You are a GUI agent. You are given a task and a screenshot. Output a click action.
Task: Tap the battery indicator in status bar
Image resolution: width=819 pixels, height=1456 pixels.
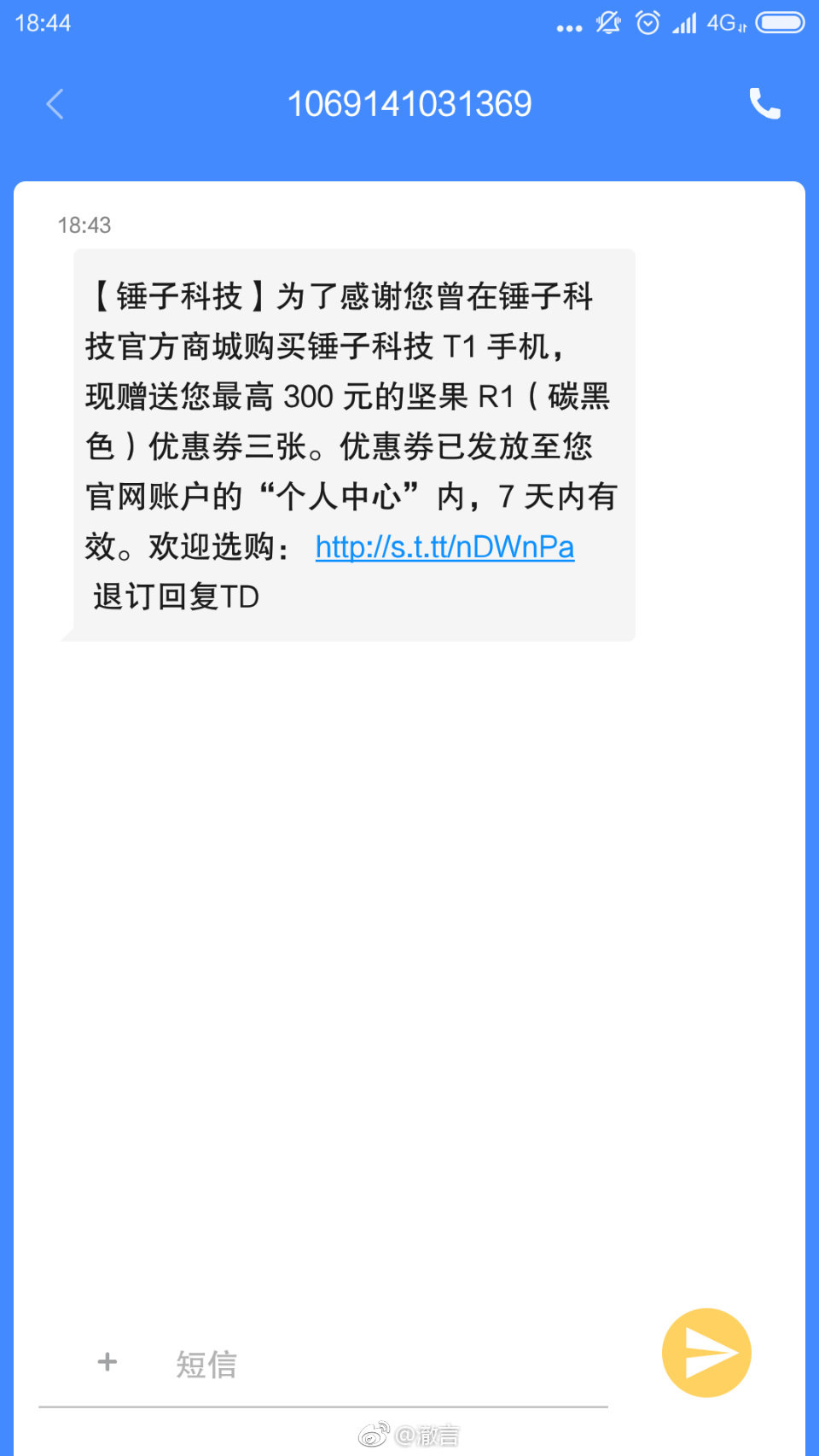pyautogui.click(x=782, y=23)
